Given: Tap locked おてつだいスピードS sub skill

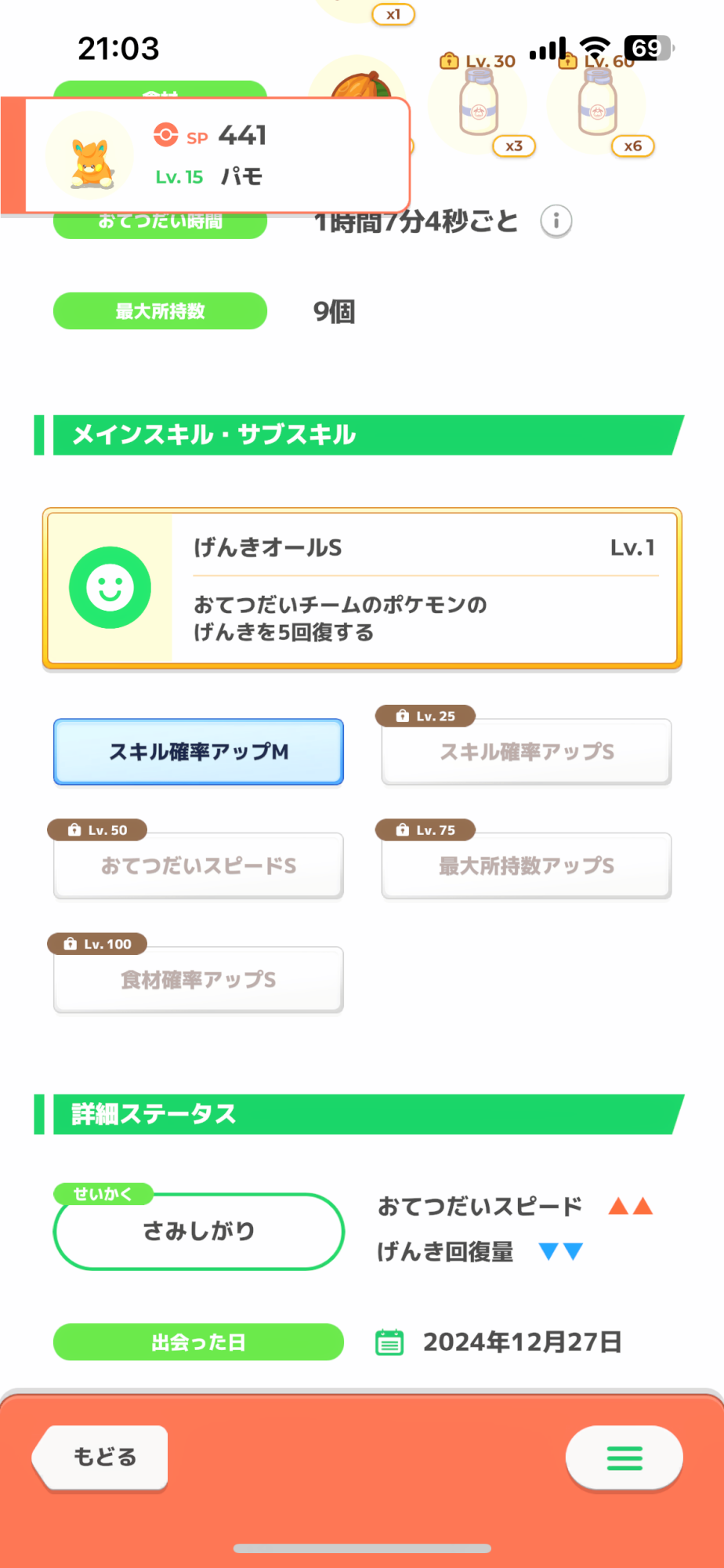Looking at the screenshot, I should (x=198, y=866).
